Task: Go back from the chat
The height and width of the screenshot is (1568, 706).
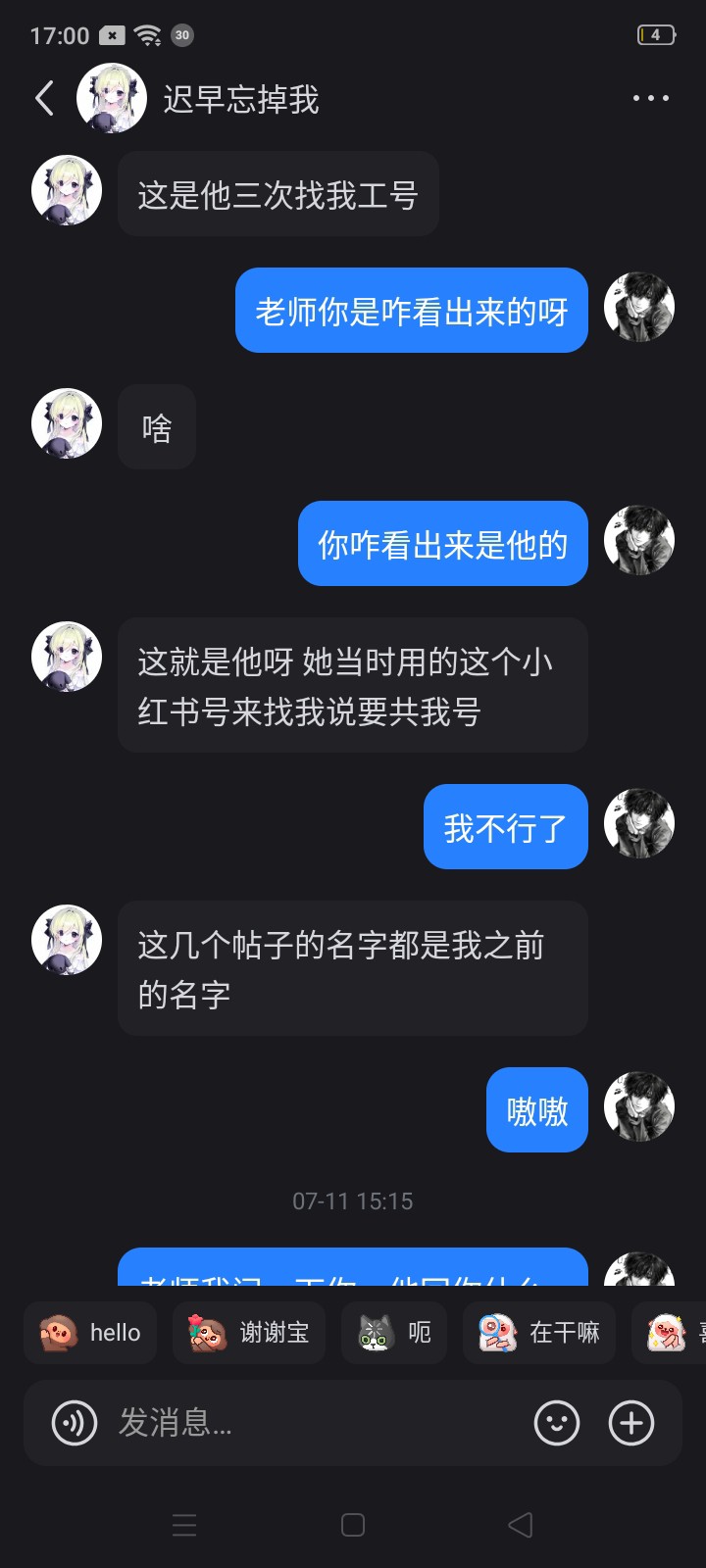Action: point(44,99)
